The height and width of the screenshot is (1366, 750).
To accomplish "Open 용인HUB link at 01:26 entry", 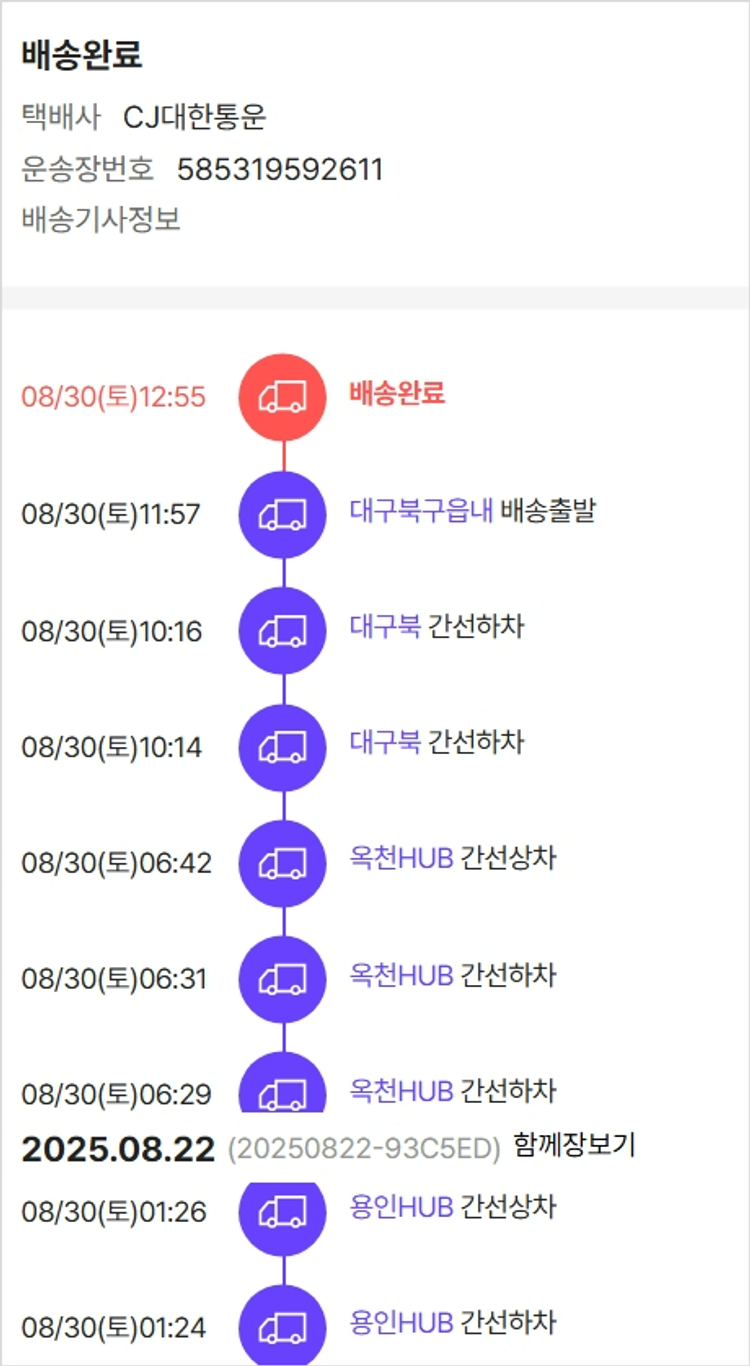I will pos(401,1207).
